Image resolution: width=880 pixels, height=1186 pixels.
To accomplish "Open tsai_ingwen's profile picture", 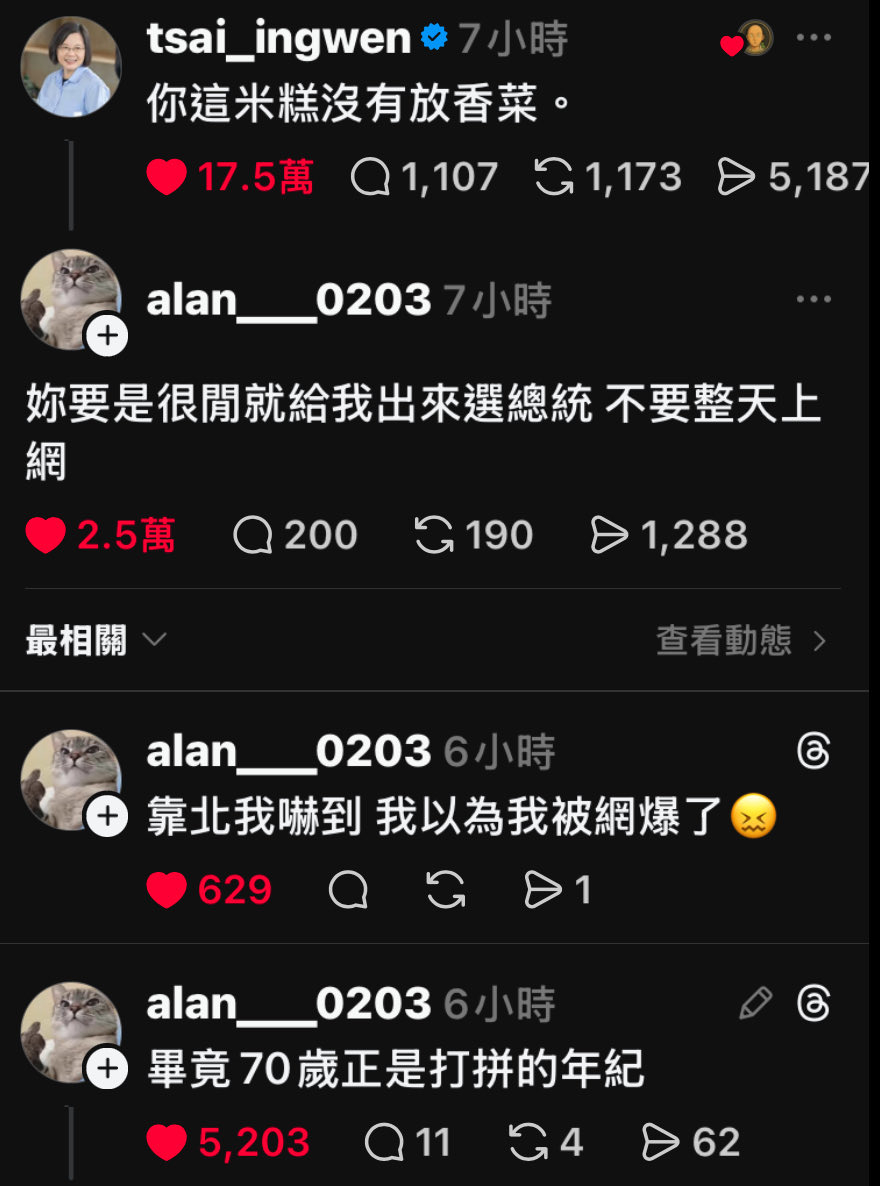I will pyautogui.click(x=71, y=66).
